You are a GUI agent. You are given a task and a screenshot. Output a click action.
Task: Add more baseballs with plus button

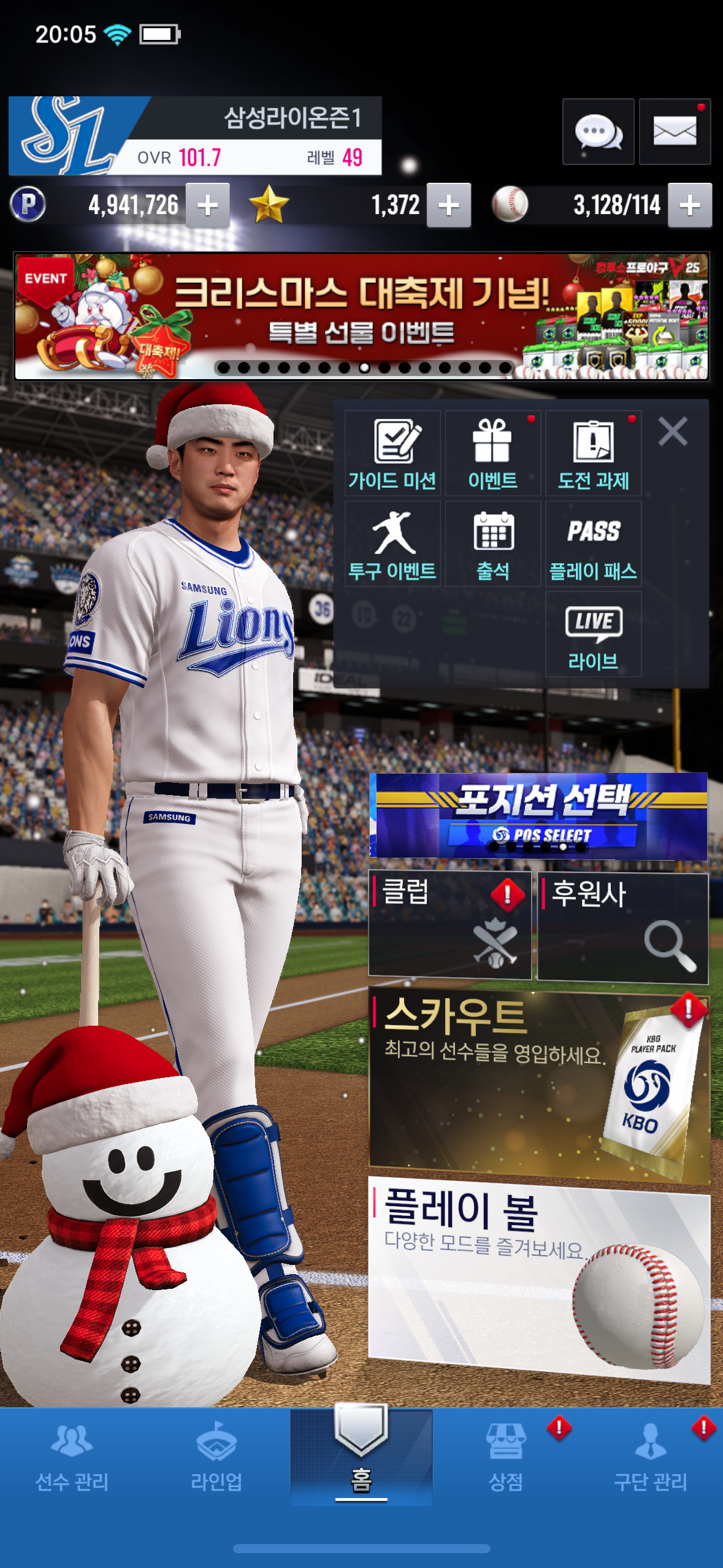point(690,206)
